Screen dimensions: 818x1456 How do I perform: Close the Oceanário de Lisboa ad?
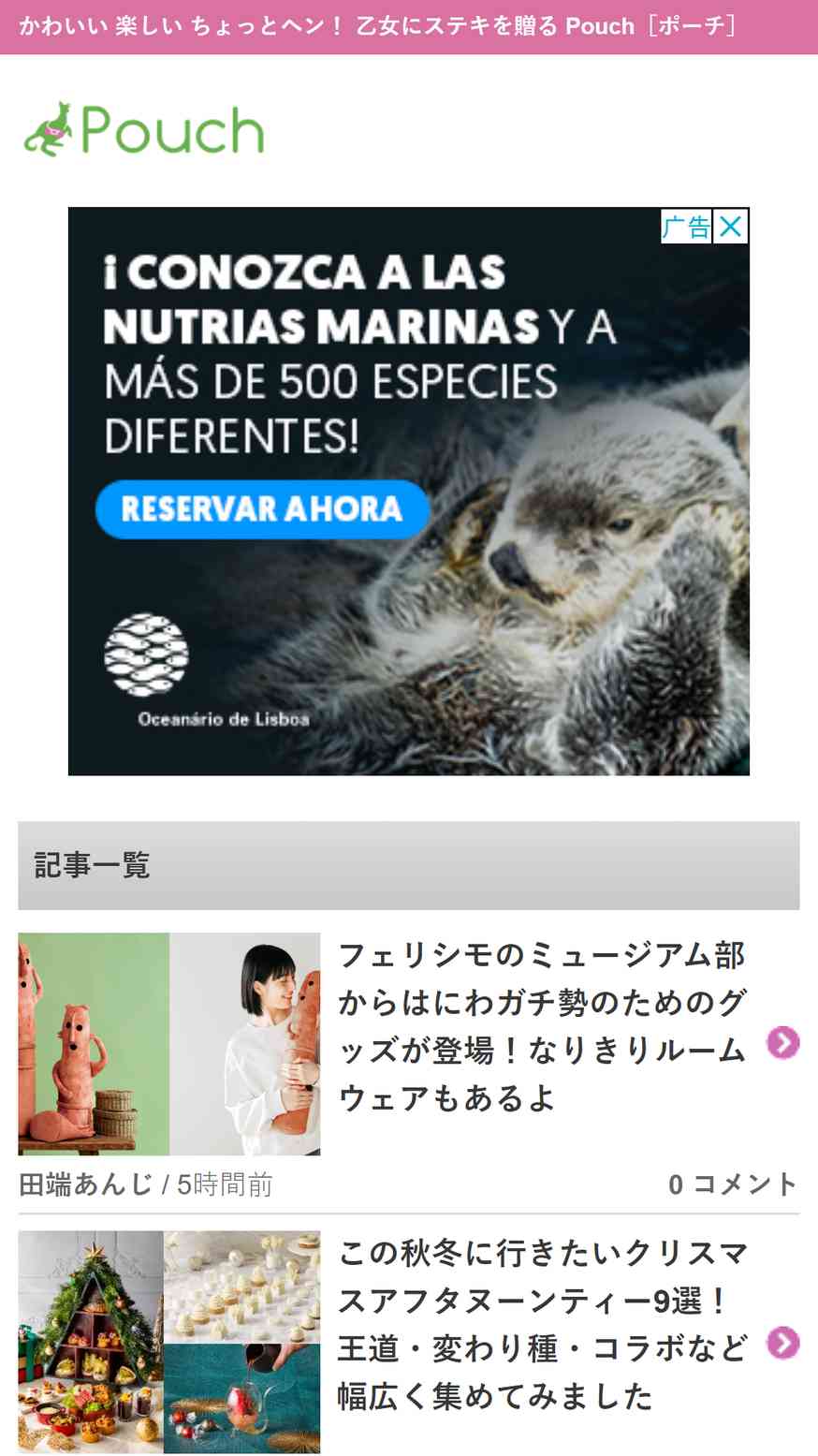(x=731, y=227)
